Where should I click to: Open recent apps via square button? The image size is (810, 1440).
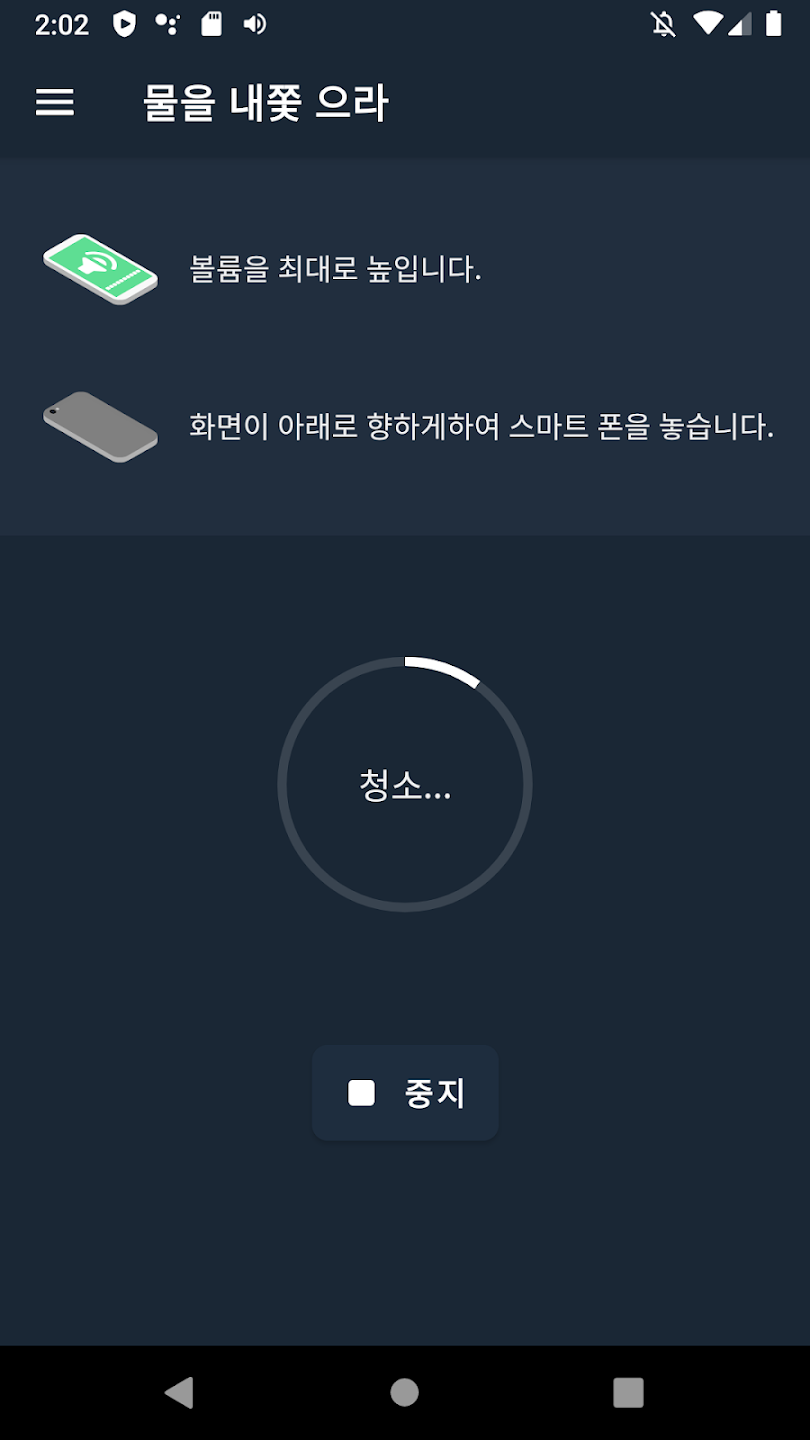(628, 1391)
